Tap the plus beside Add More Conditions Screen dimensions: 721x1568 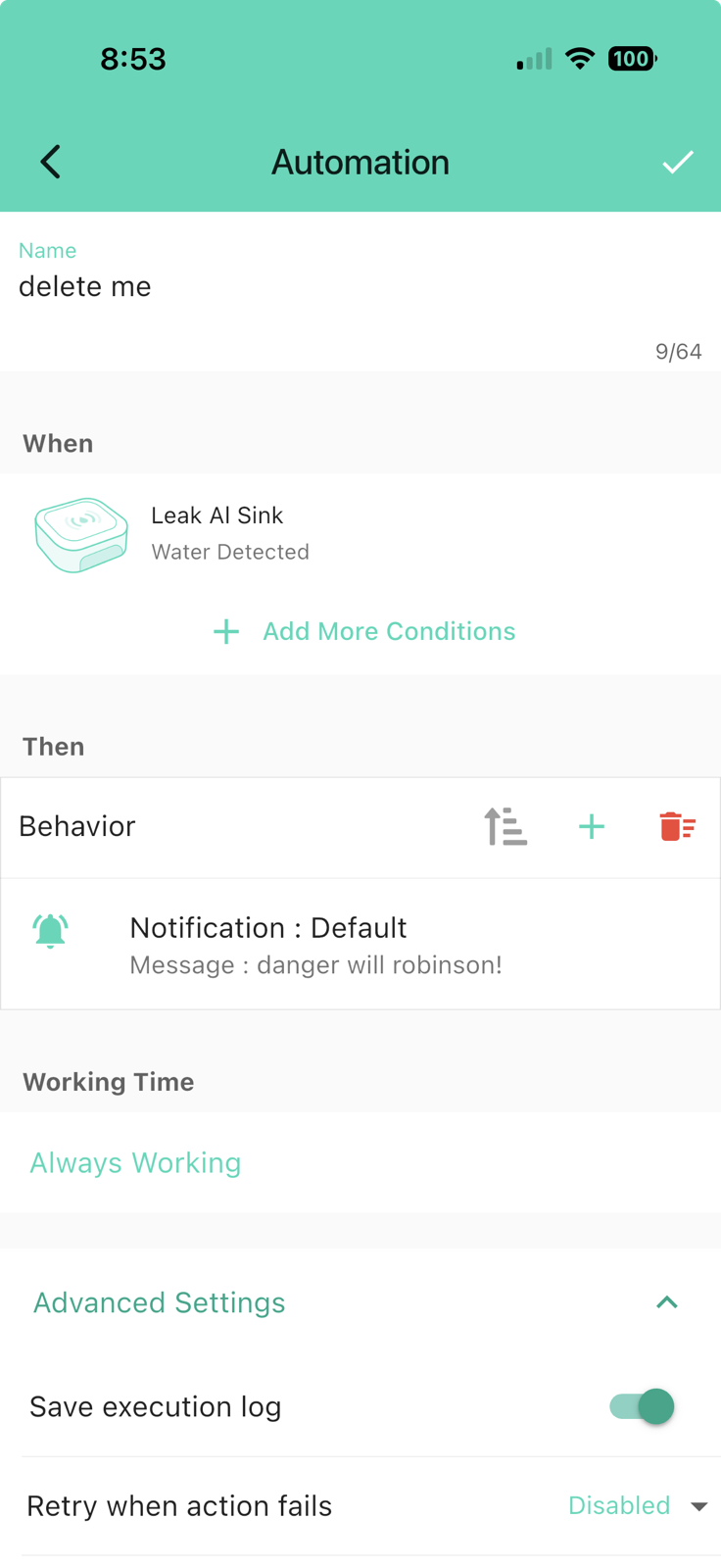point(226,631)
